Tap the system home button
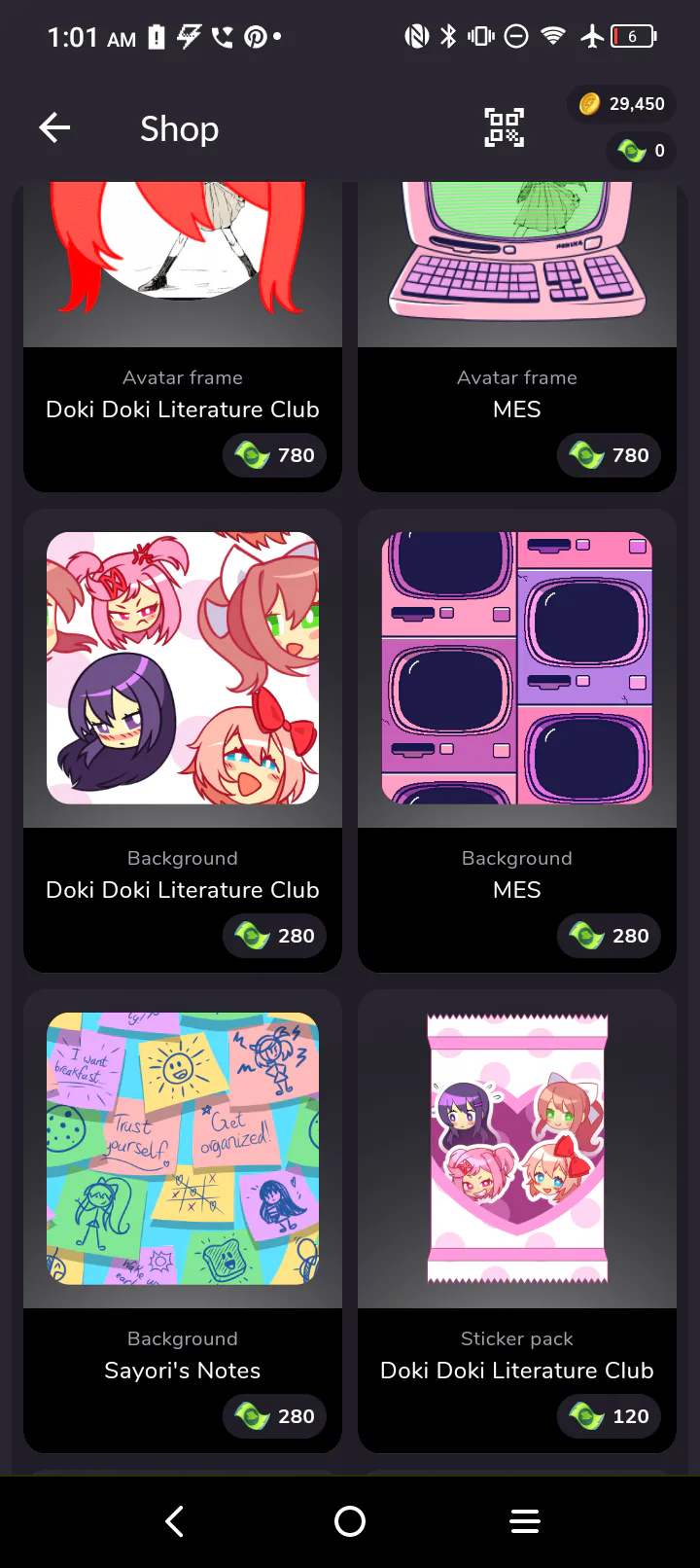The image size is (700, 1568). [x=350, y=1521]
